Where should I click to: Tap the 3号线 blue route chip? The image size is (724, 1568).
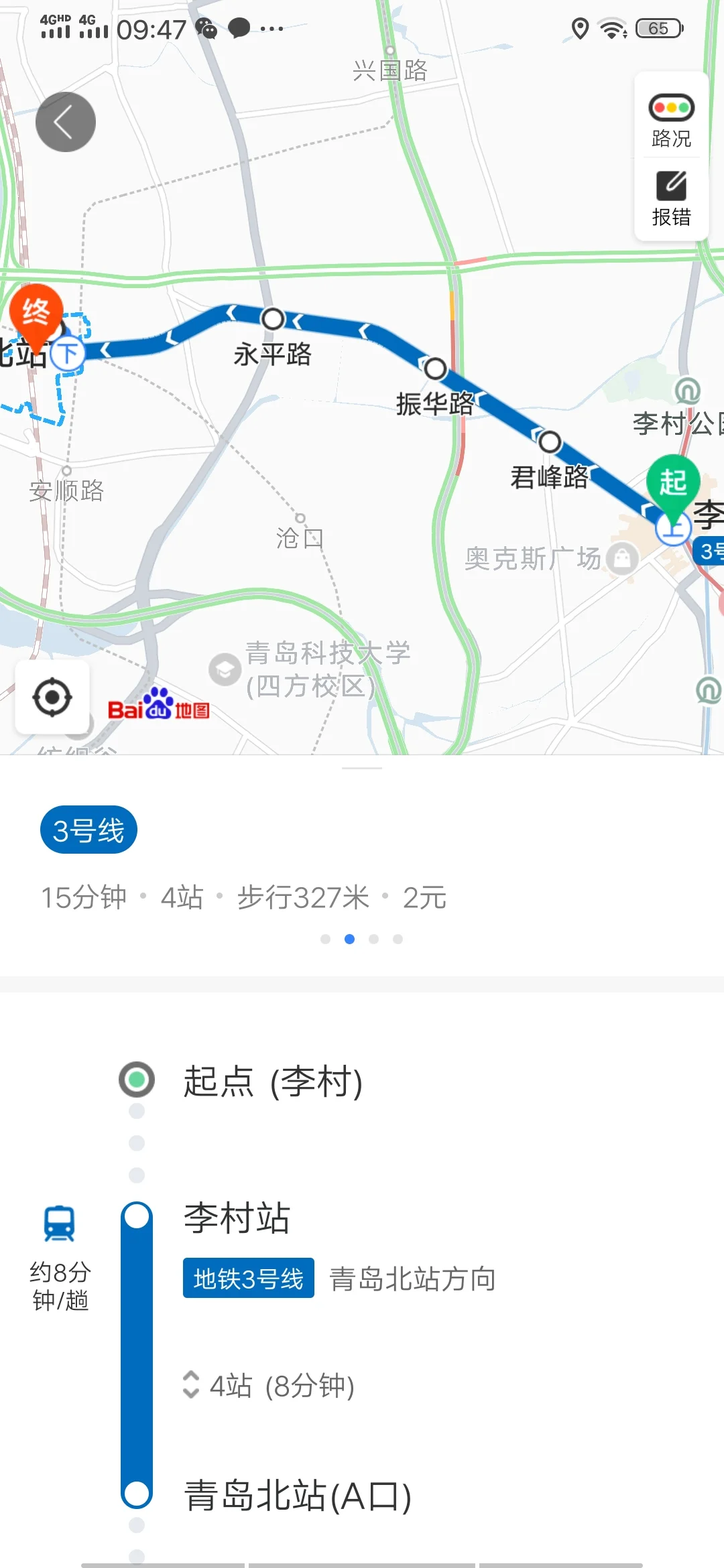[88, 829]
